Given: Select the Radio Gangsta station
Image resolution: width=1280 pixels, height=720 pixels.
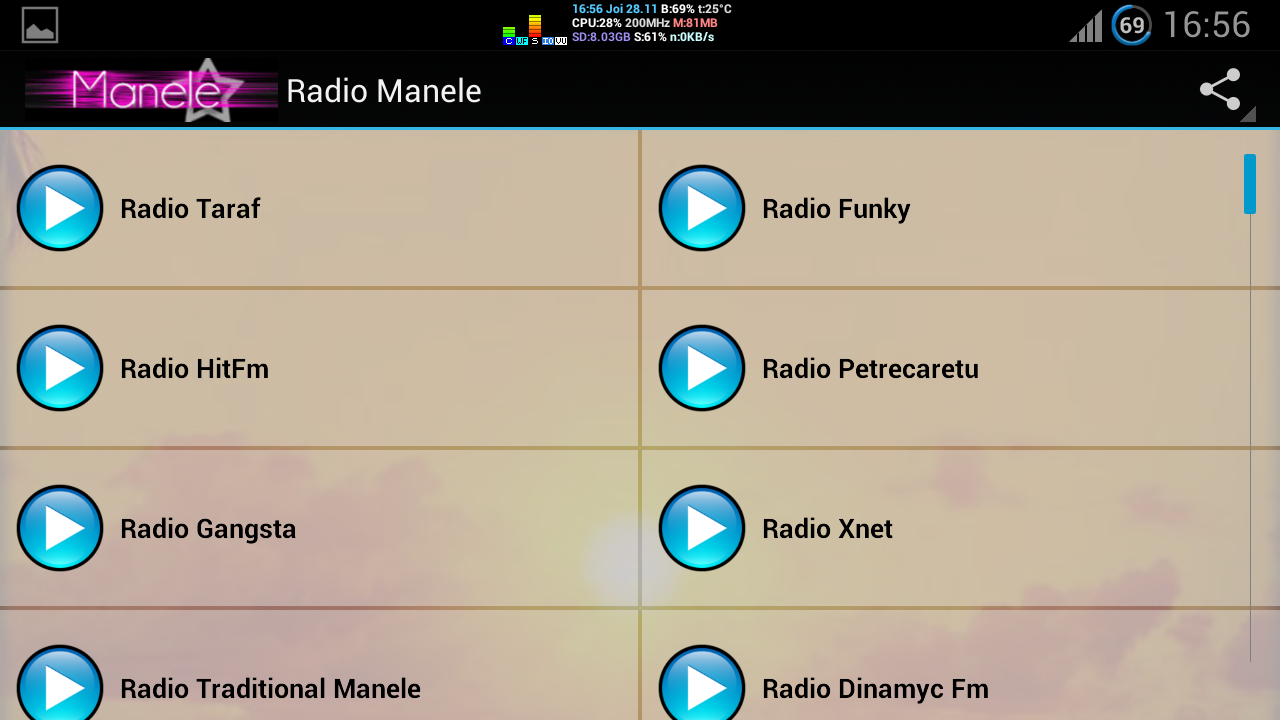Looking at the screenshot, I should [61, 528].
